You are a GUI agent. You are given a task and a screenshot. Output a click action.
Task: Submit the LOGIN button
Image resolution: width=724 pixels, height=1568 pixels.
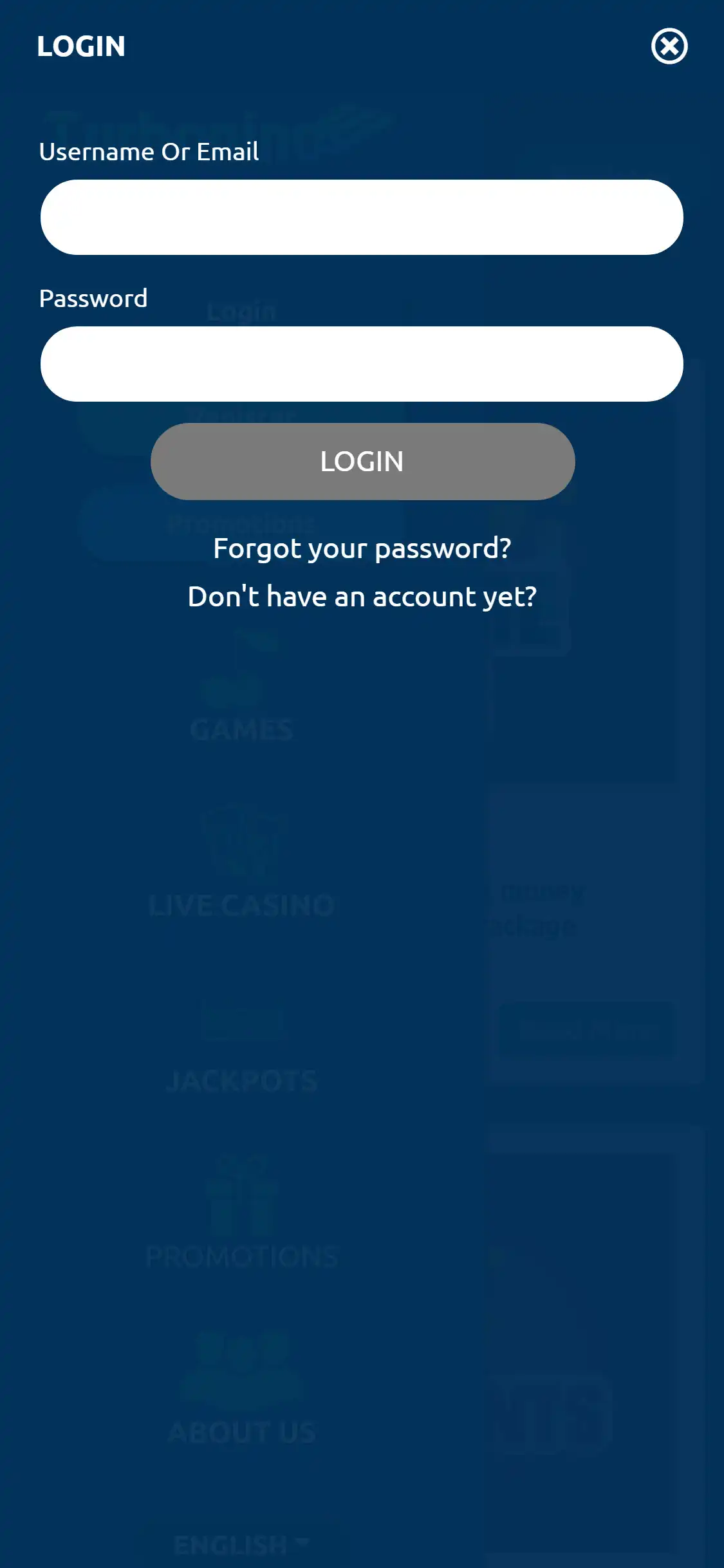(362, 462)
